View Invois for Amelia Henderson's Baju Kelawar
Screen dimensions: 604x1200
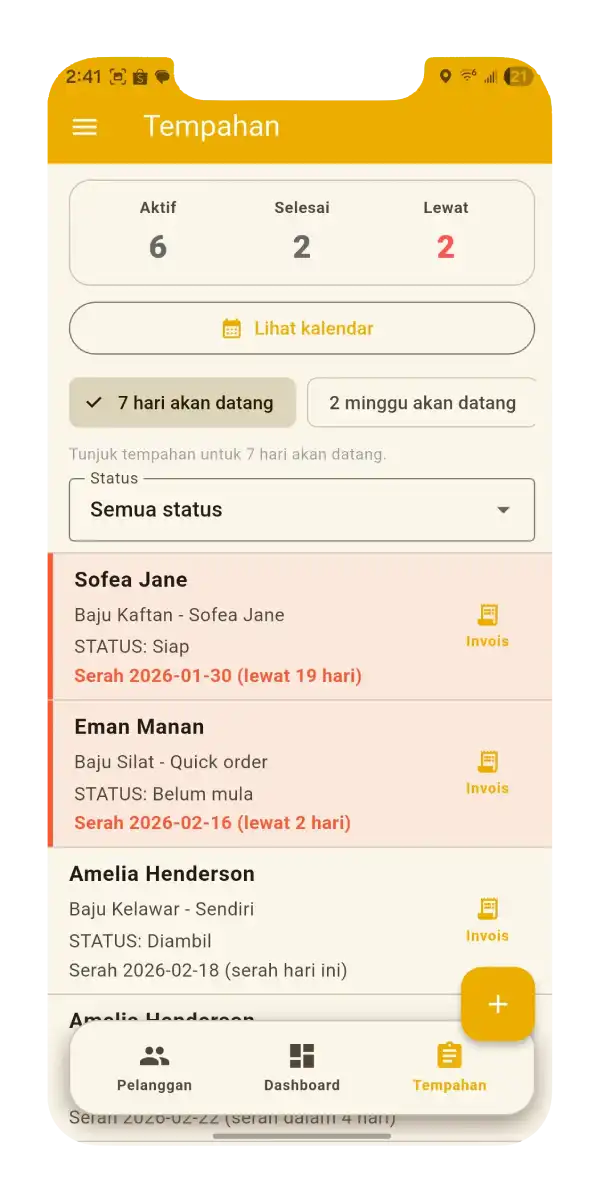[487, 920]
